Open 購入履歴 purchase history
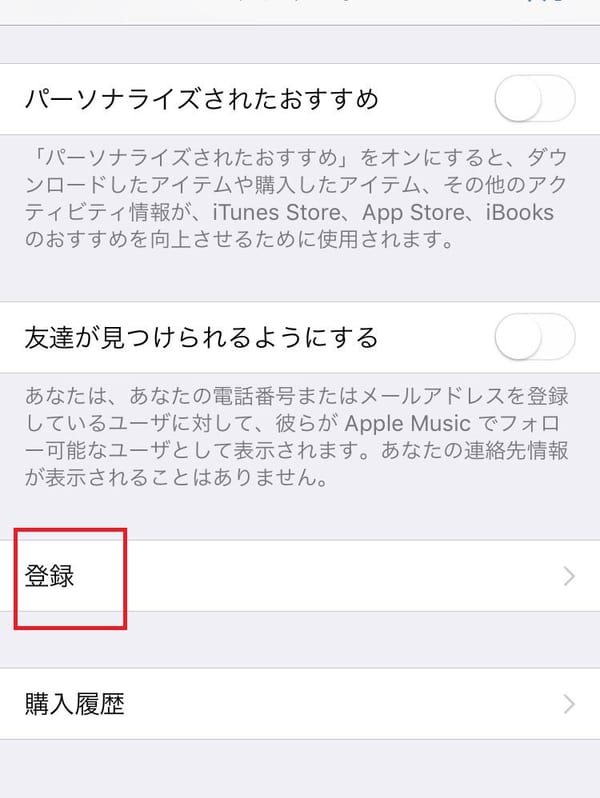Screen dimensions: 600x798 coord(300,704)
